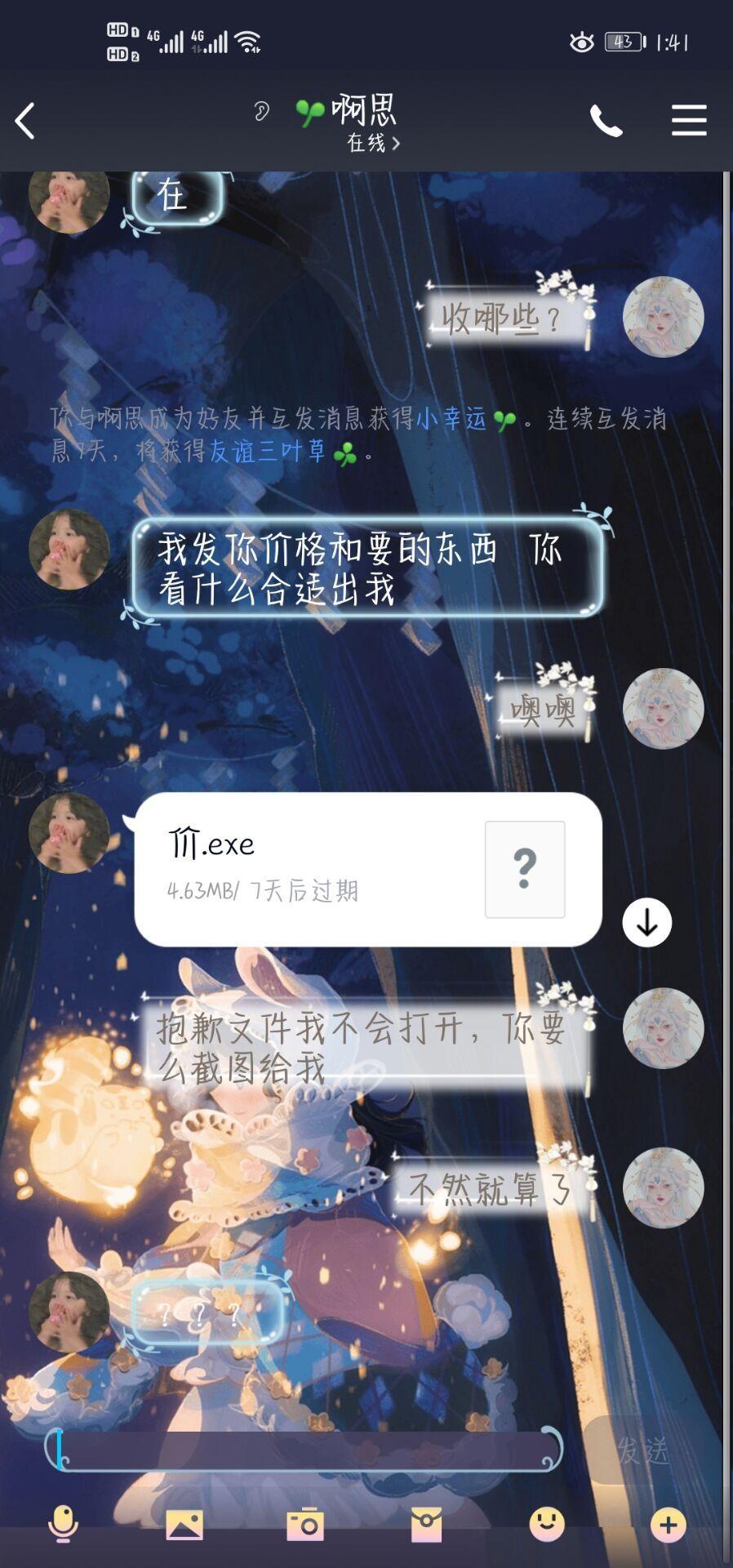The height and width of the screenshot is (1568, 733).
Task: Jump to latest messages with down arrow
Action: point(646,923)
